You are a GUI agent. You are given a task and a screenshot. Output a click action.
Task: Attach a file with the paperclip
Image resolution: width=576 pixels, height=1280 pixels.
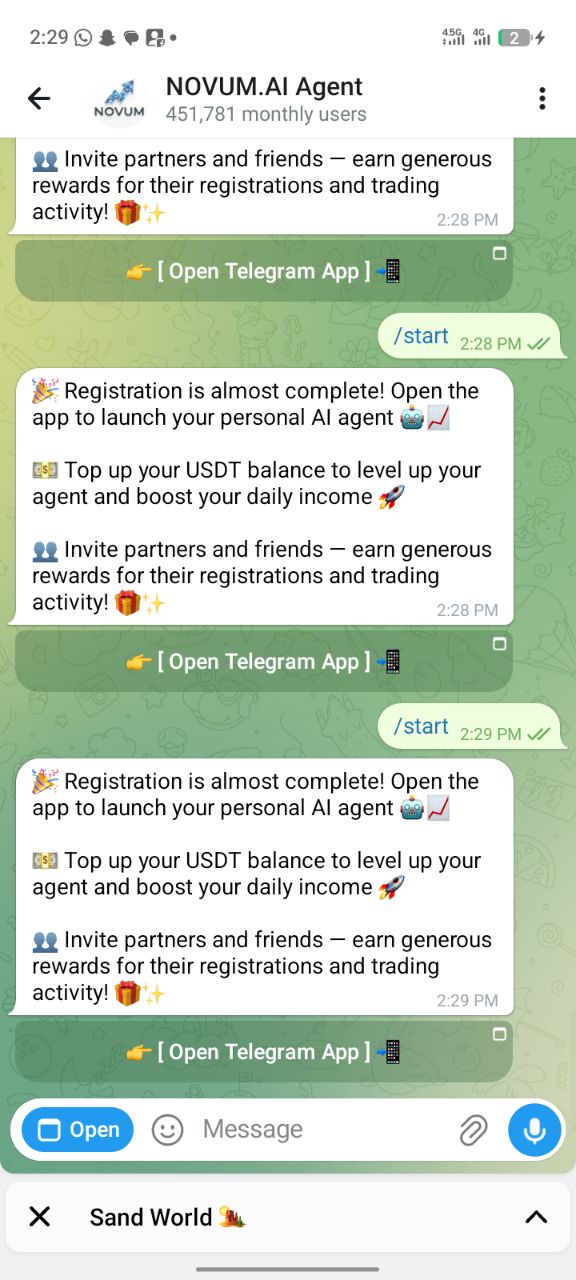(x=472, y=1130)
